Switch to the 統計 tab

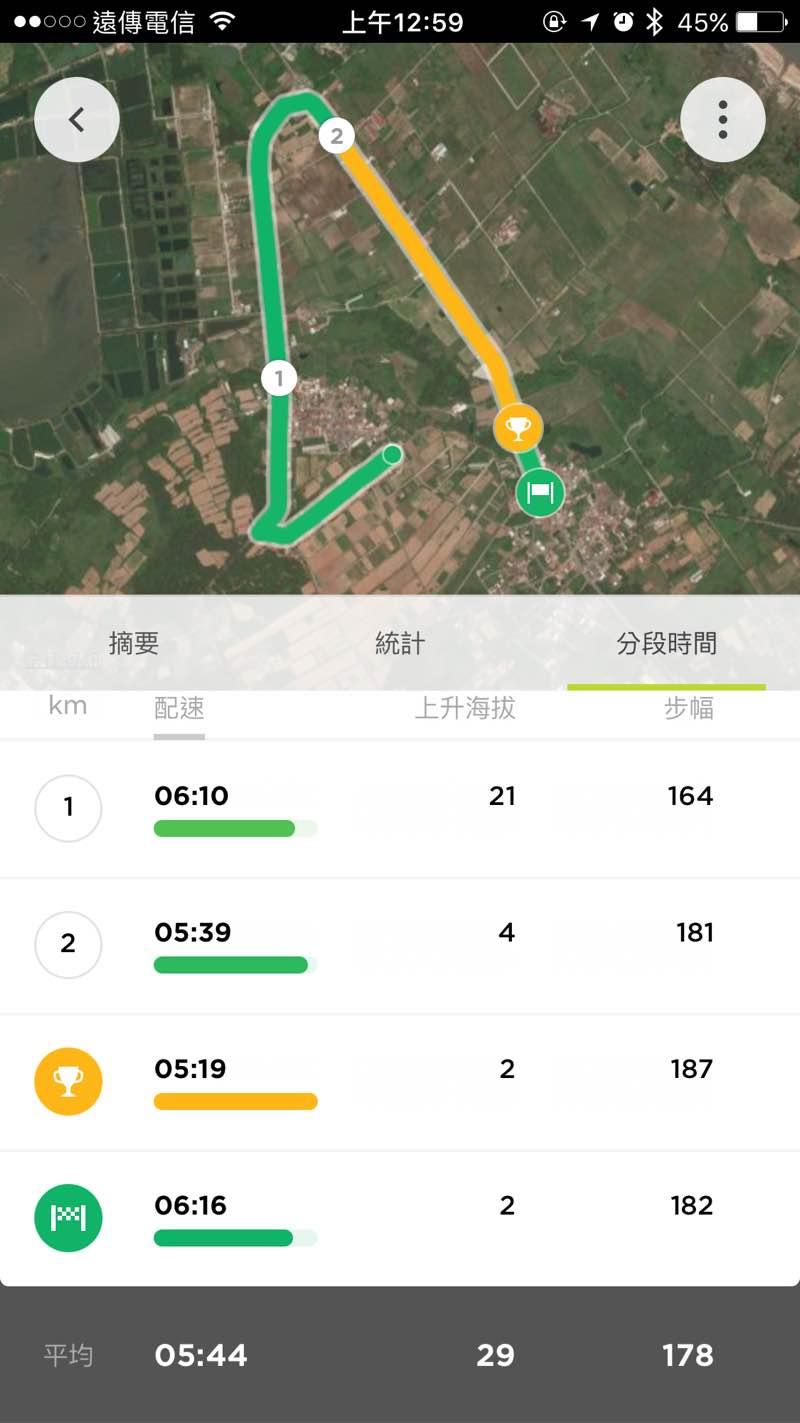(400, 644)
